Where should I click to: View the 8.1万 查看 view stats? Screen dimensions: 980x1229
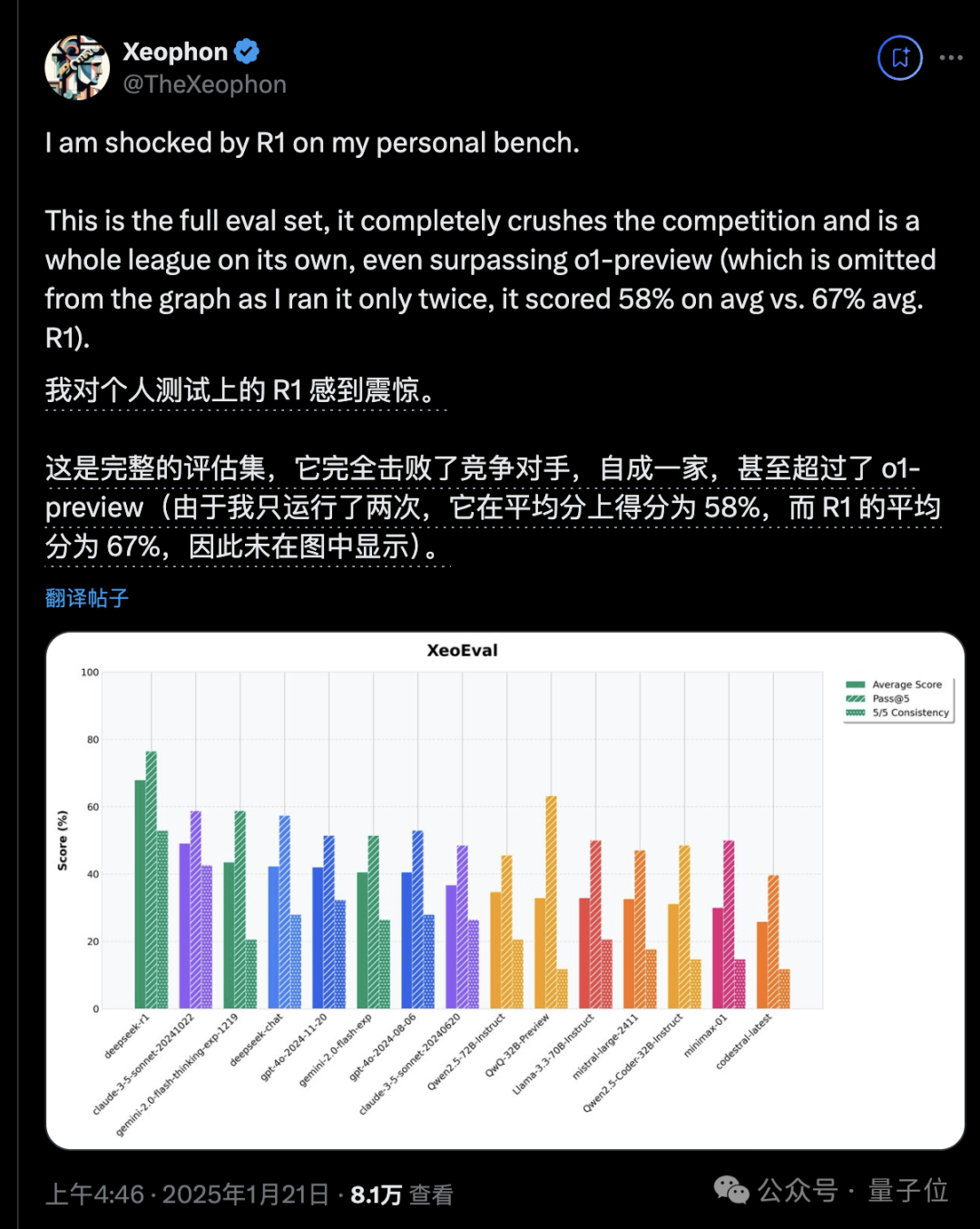402,1195
